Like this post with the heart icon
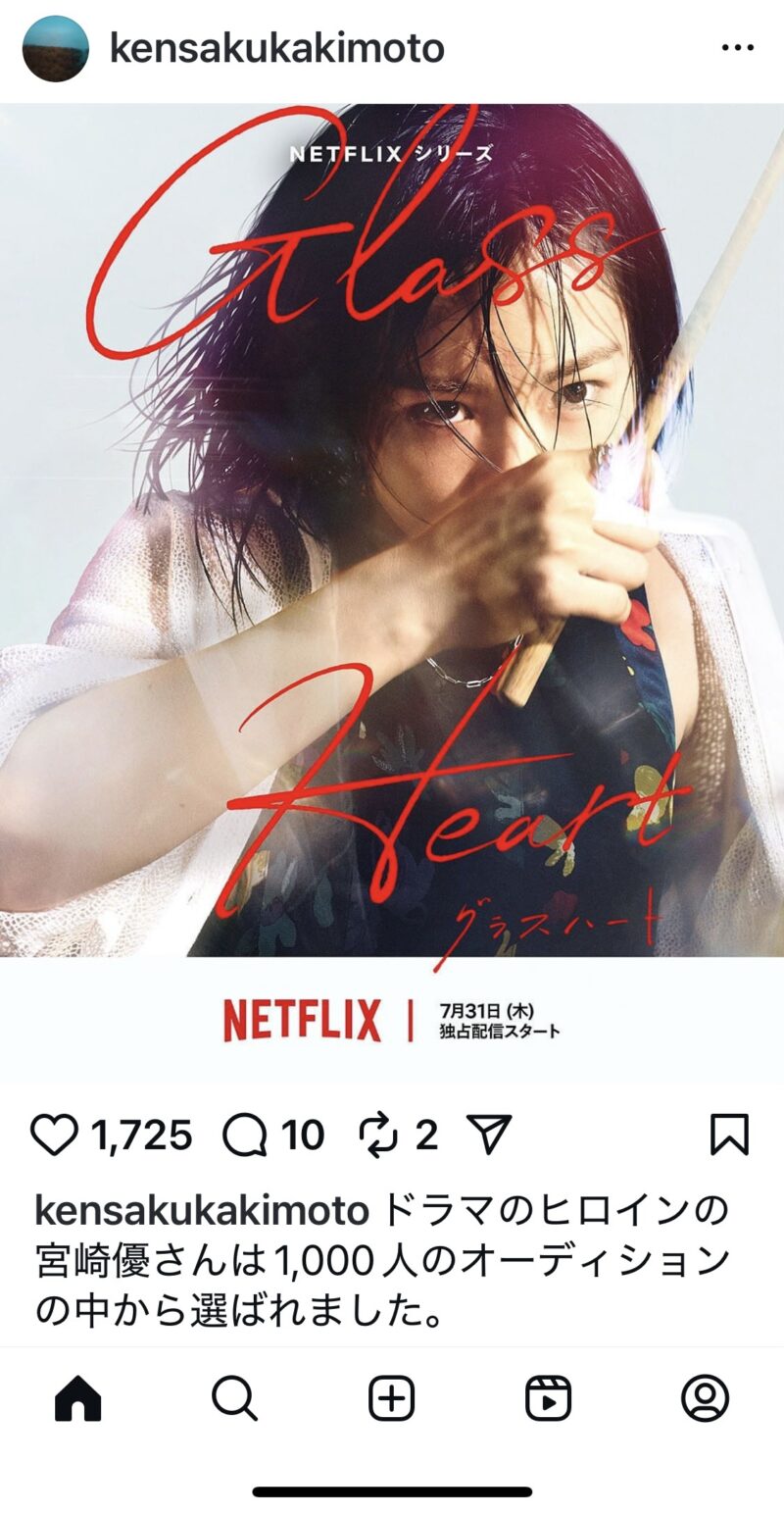 click(54, 1135)
